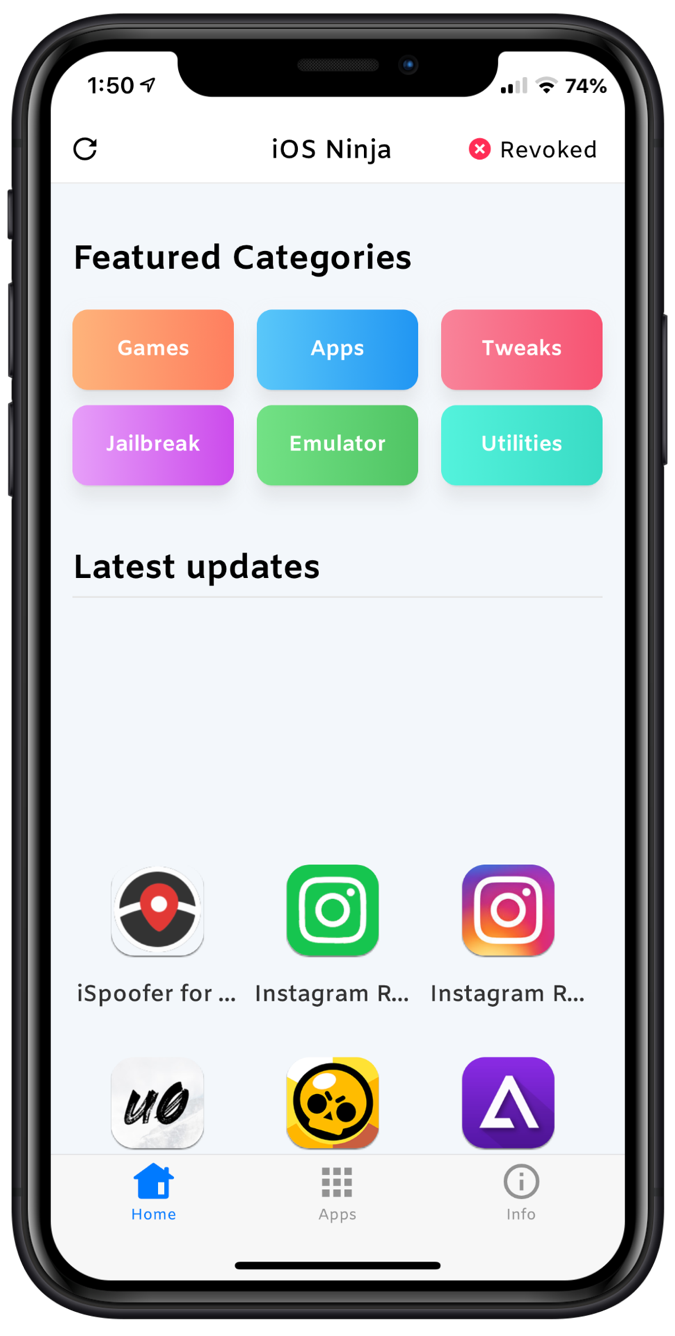Select the Jailbreak category

tap(153, 444)
